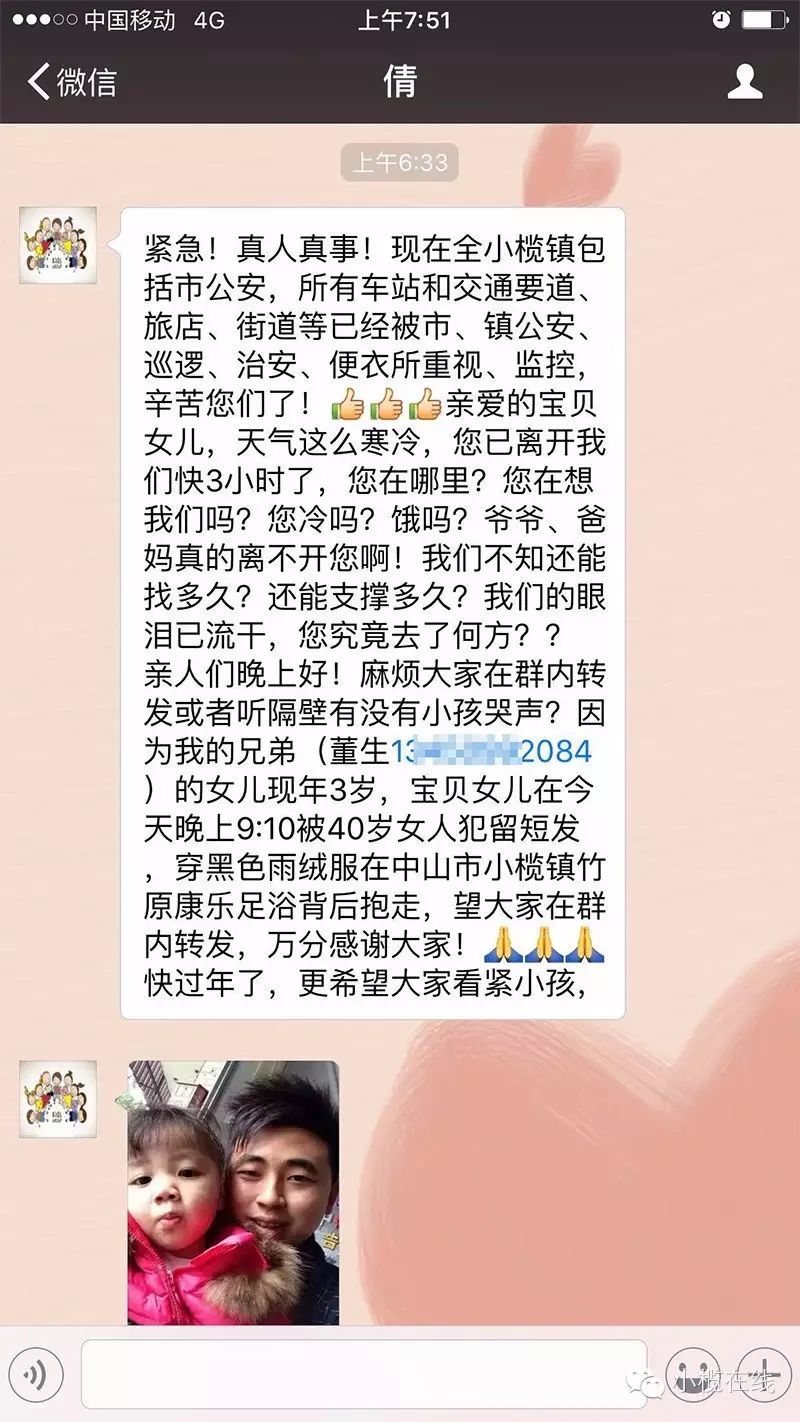Go back to the 微信 chat list
800x1422 pixels.
click(70, 82)
